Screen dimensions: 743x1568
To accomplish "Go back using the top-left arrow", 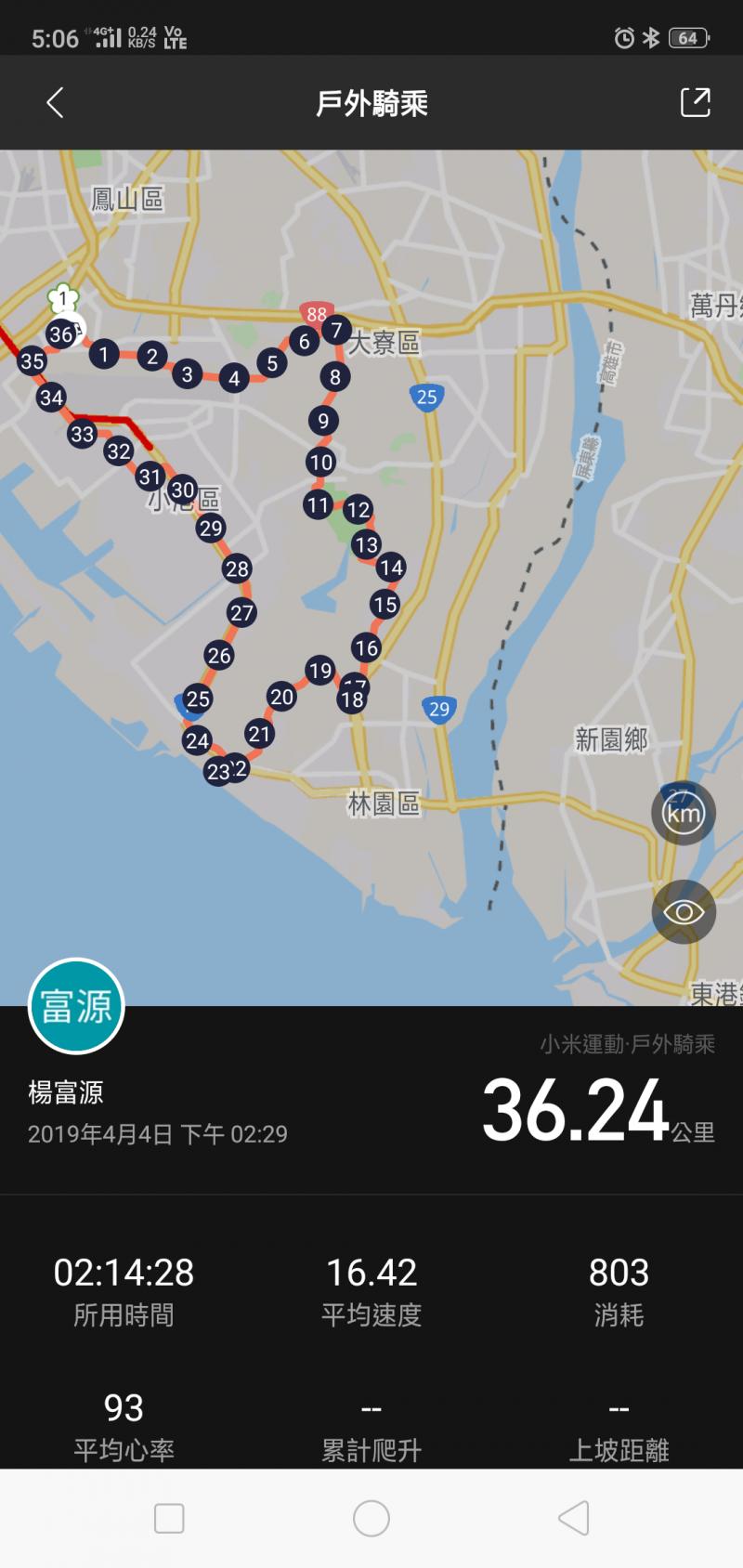I will click(56, 102).
